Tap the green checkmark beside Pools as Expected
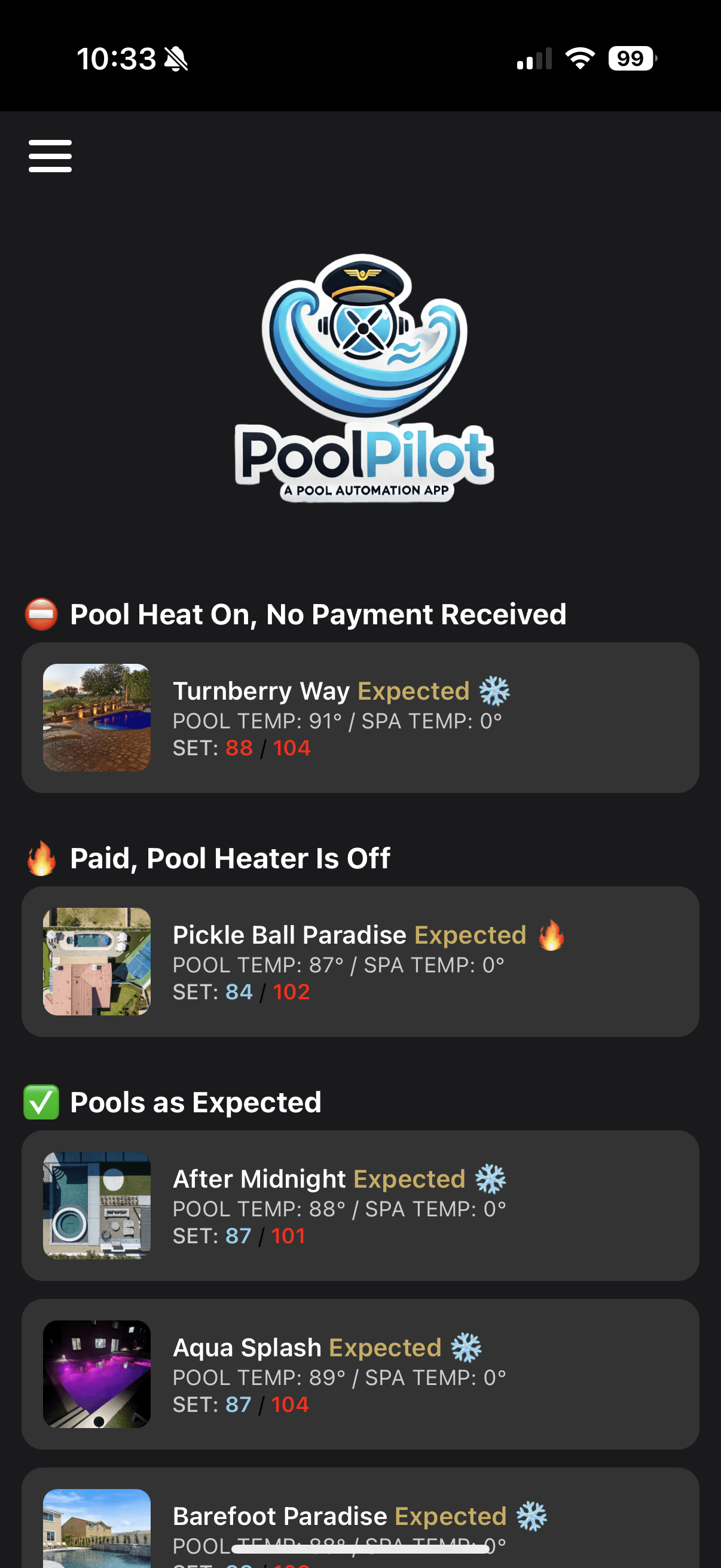This screenshot has height=1568, width=721. 40,1102
